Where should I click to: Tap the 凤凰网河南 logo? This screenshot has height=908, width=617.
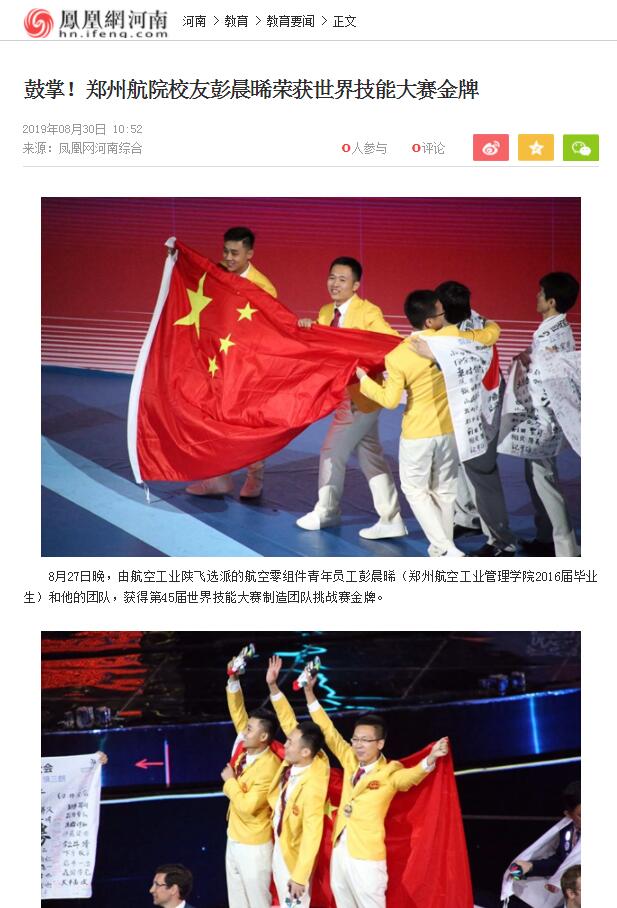click(96, 21)
